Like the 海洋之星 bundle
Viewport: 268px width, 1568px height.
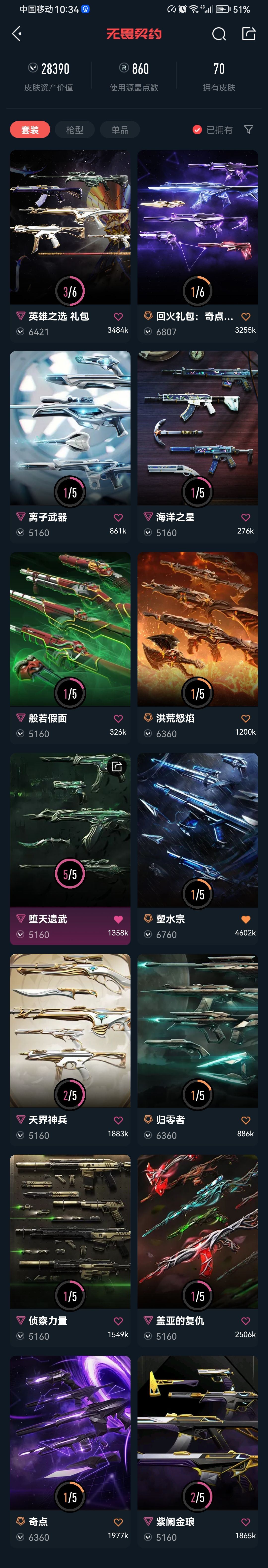pyautogui.click(x=245, y=517)
